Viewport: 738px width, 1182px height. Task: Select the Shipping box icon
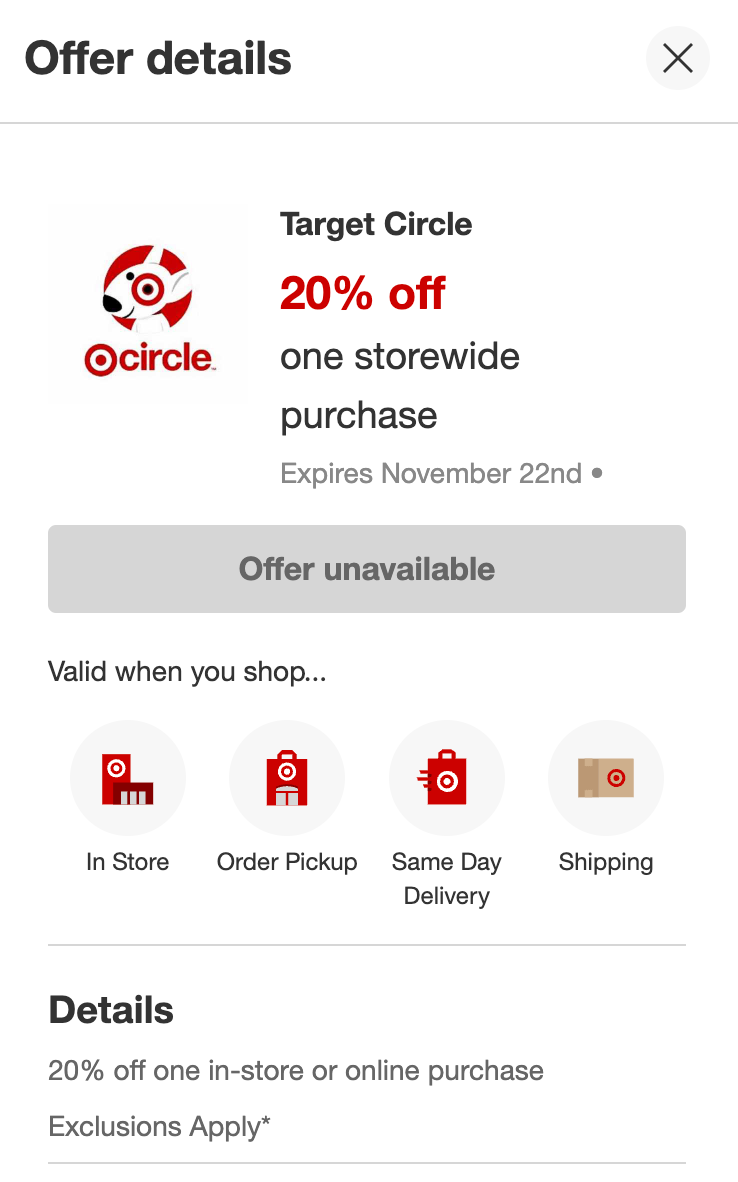click(606, 777)
